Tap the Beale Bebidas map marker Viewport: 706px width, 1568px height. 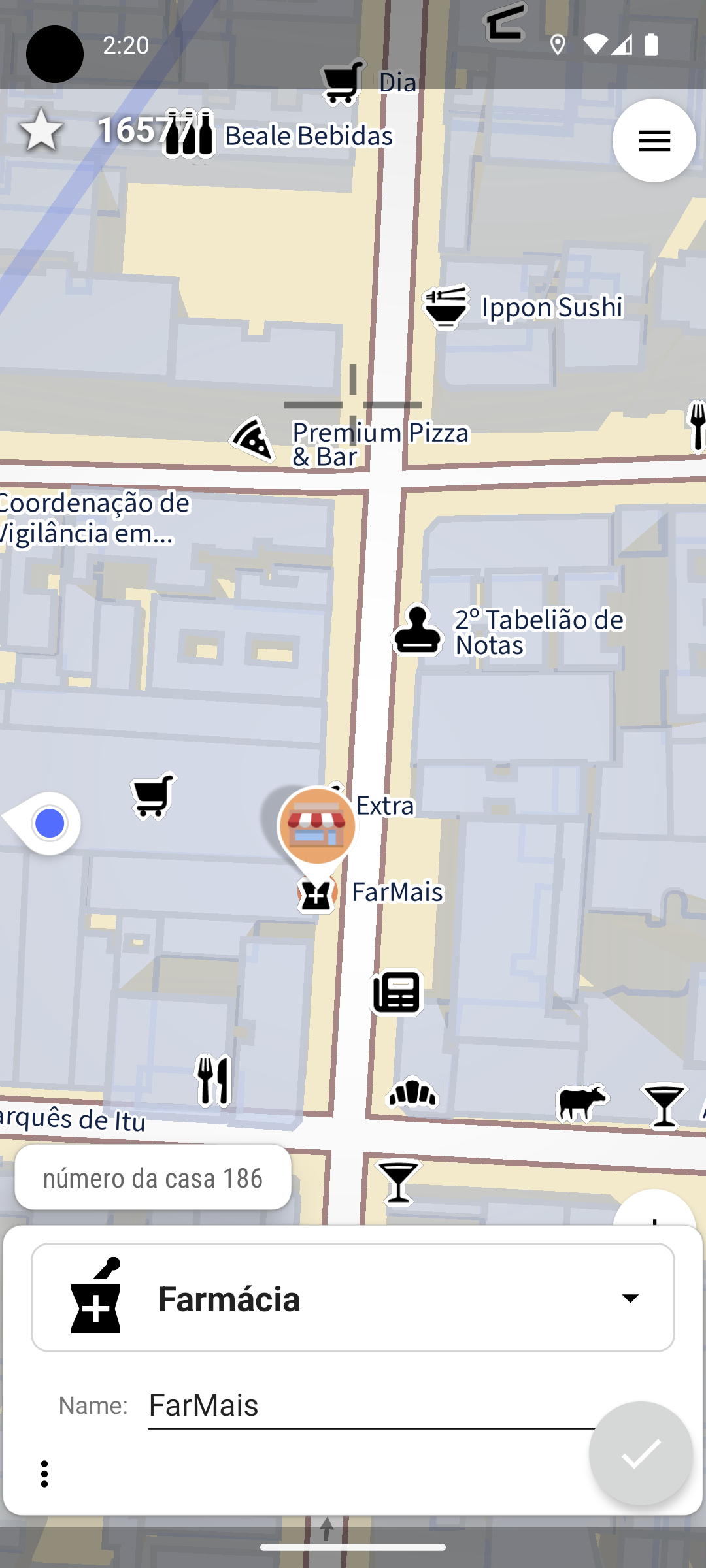click(190, 134)
